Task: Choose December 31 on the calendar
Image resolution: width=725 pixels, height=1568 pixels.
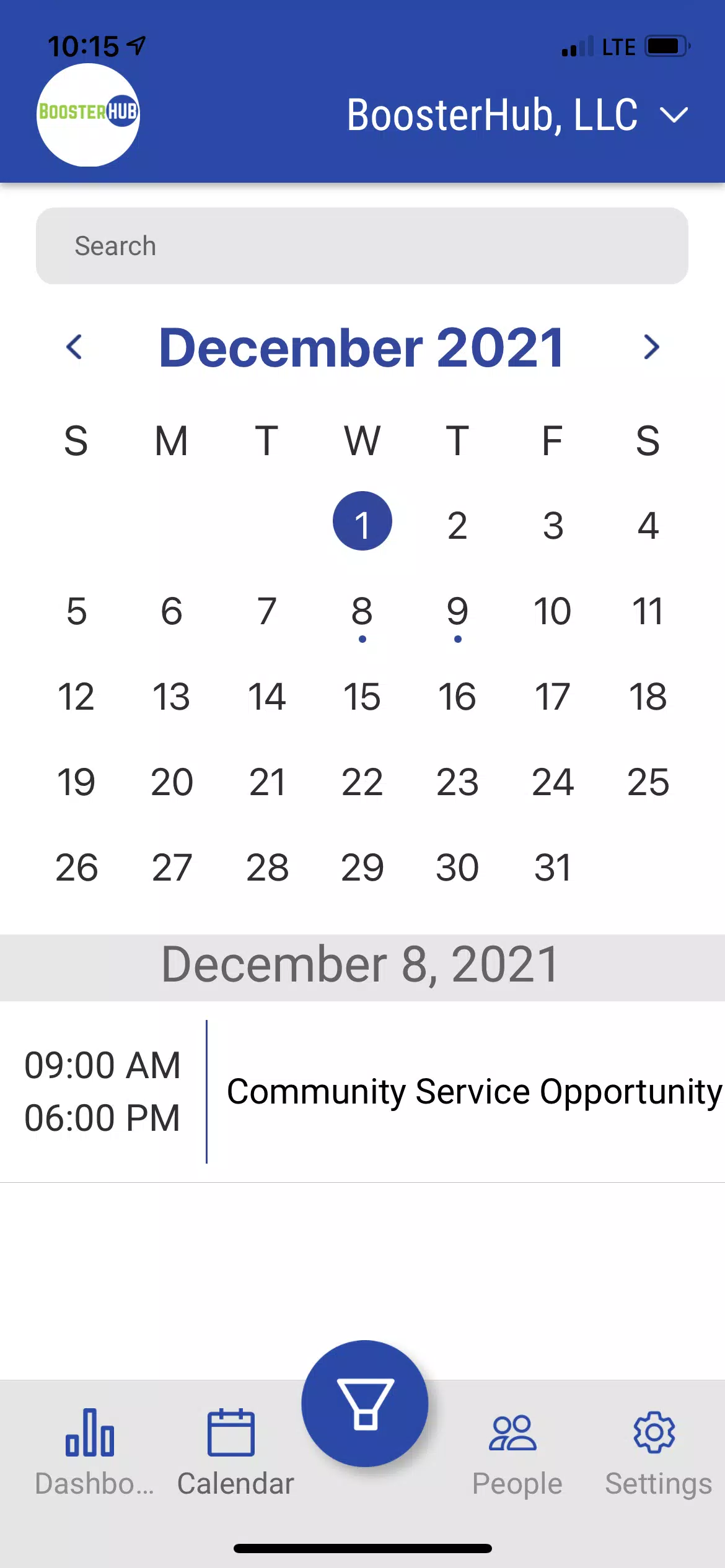Action: [552, 867]
